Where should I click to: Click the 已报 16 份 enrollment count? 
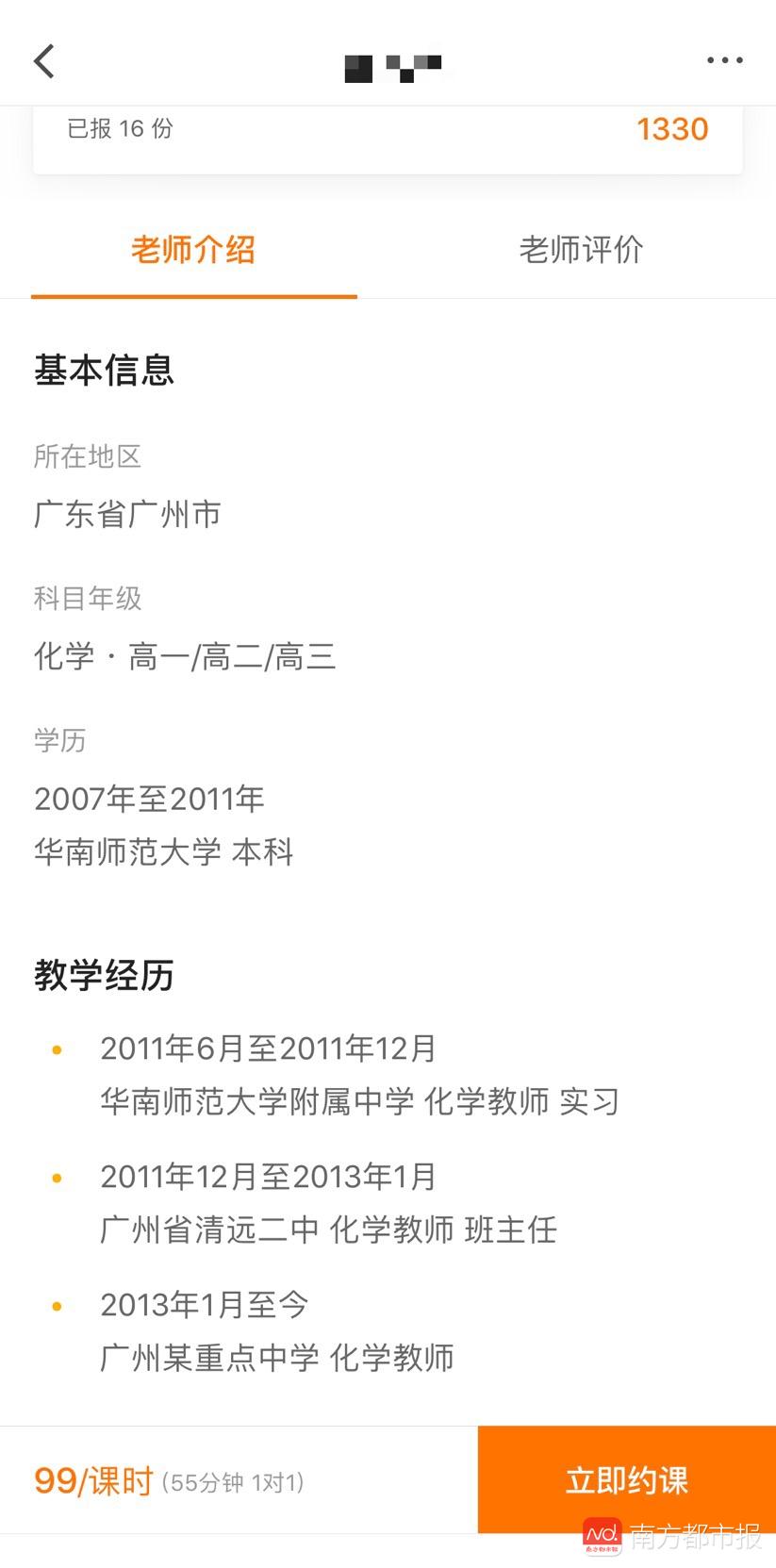(119, 128)
